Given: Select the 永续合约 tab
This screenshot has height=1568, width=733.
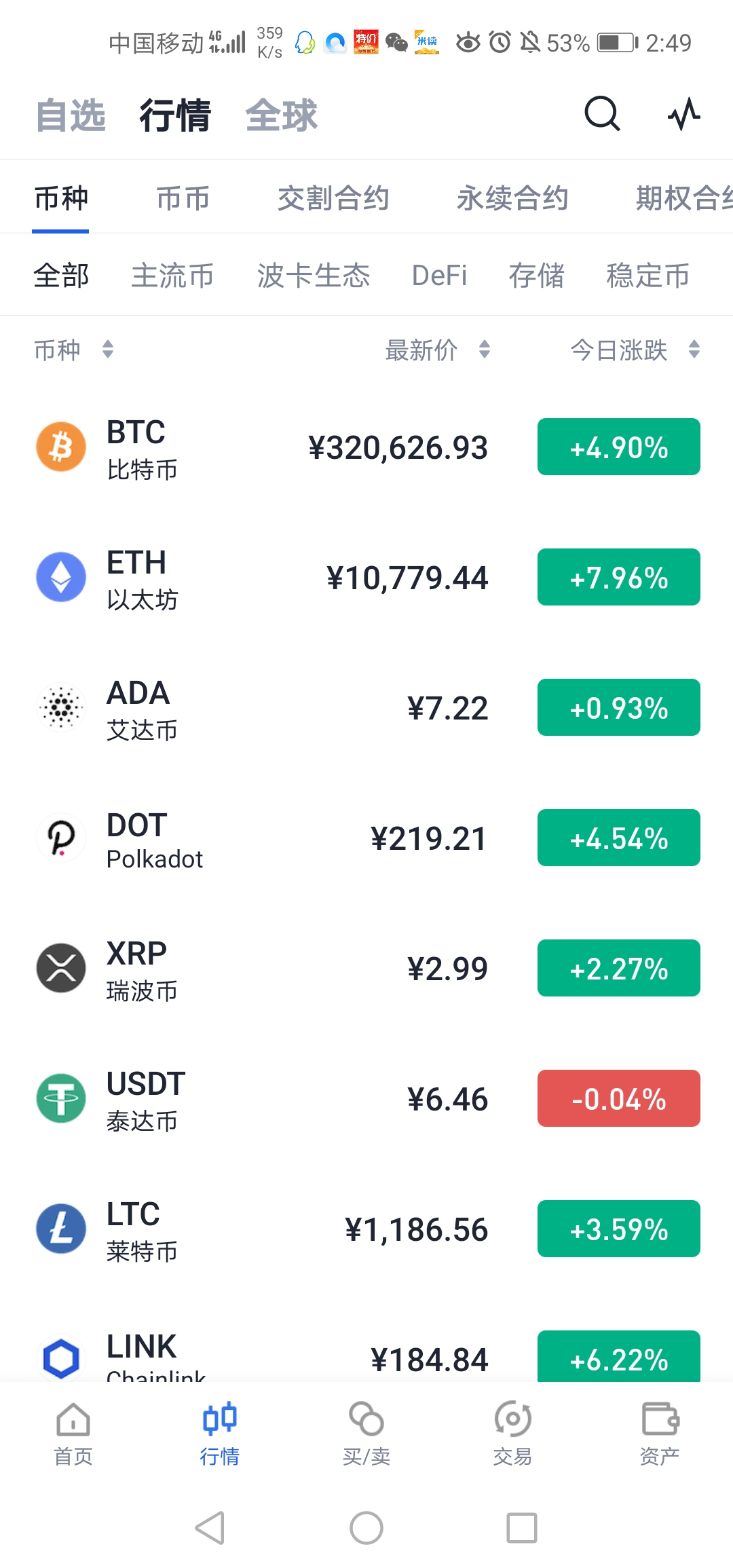Looking at the screenshot, I should [x=512, y=199].
